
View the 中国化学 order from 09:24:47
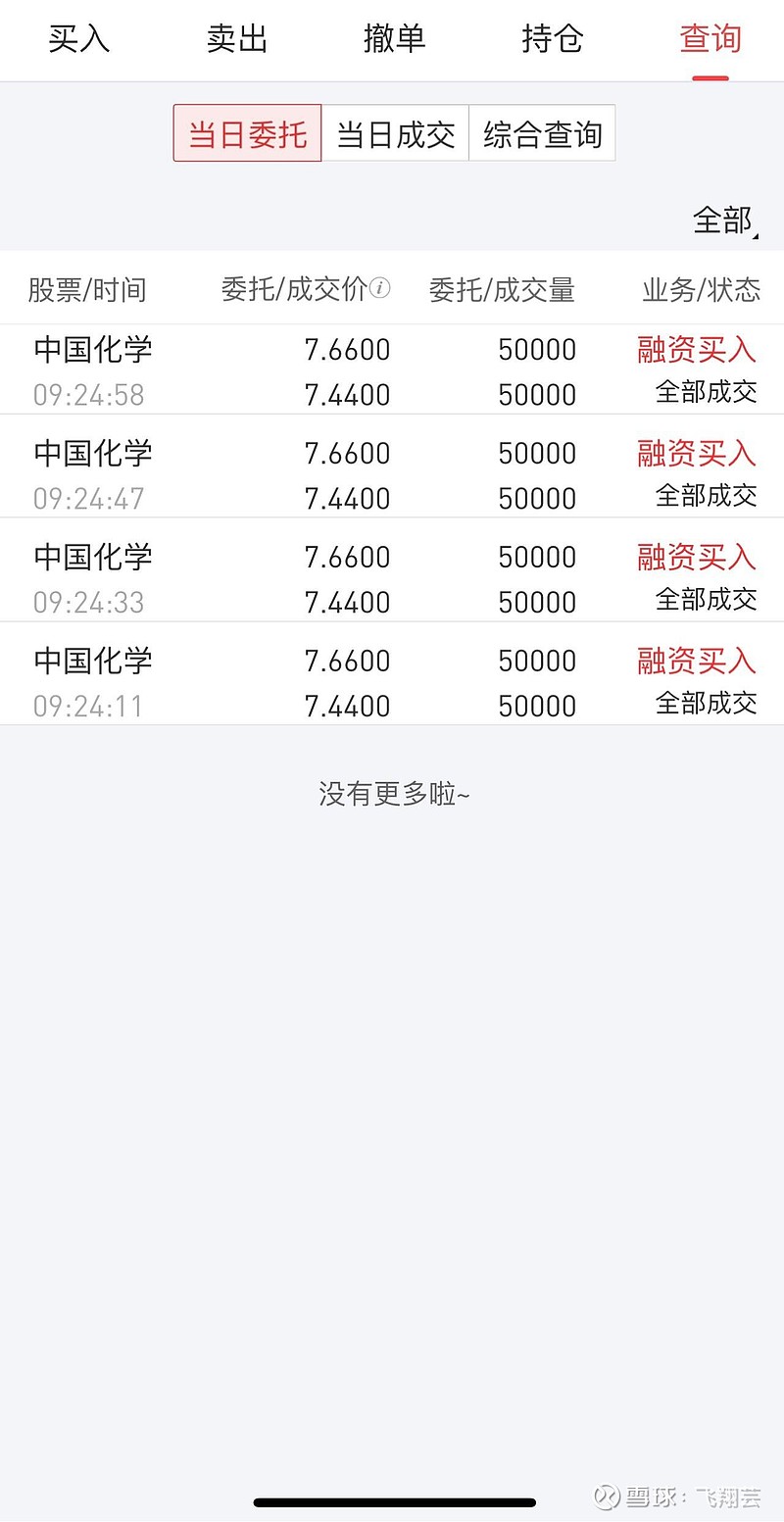tap(392, 474)
